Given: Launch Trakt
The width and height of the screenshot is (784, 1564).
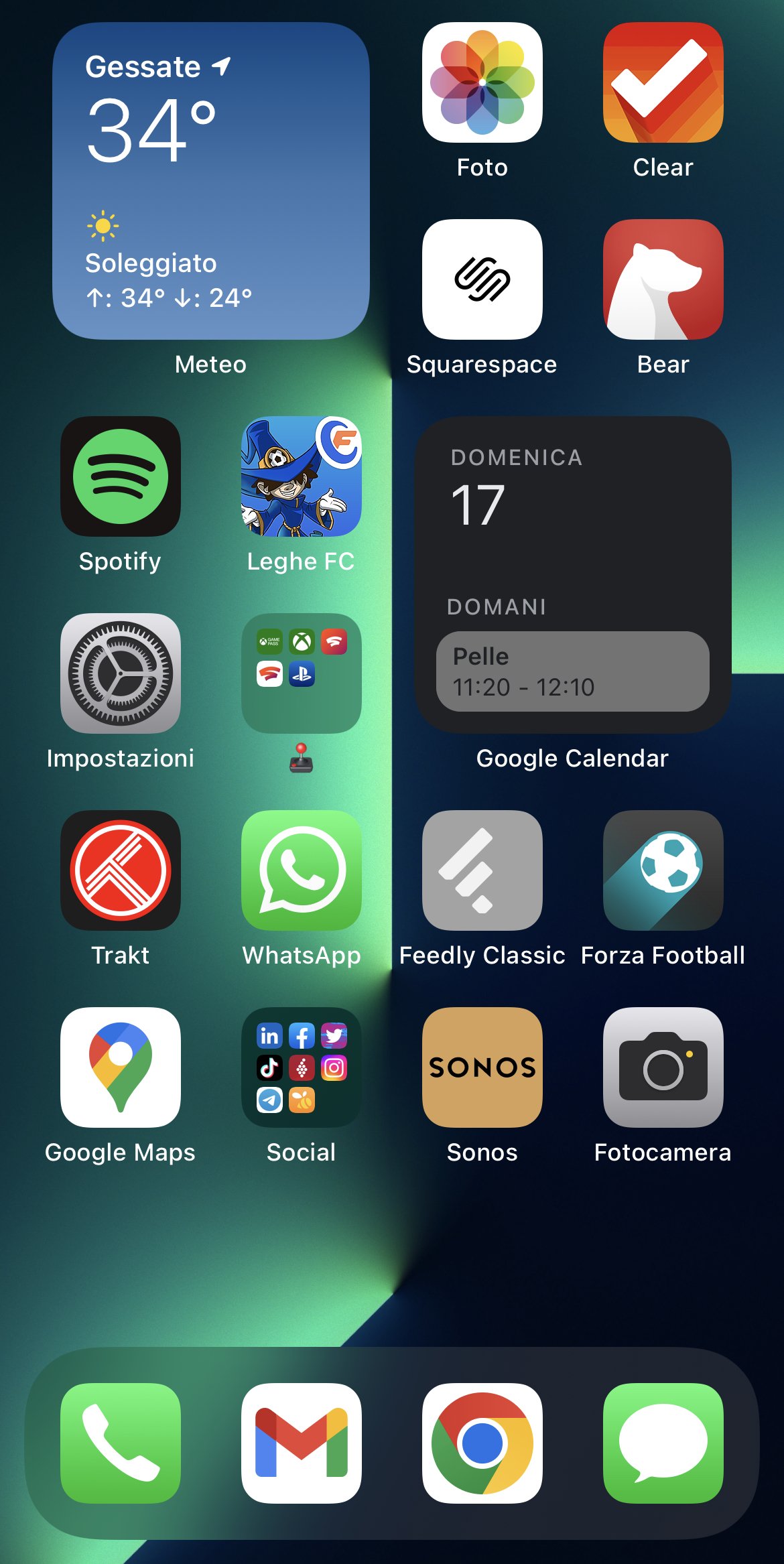Looking at the screenshot, I should pyautogui.click(x=121, y=870).
